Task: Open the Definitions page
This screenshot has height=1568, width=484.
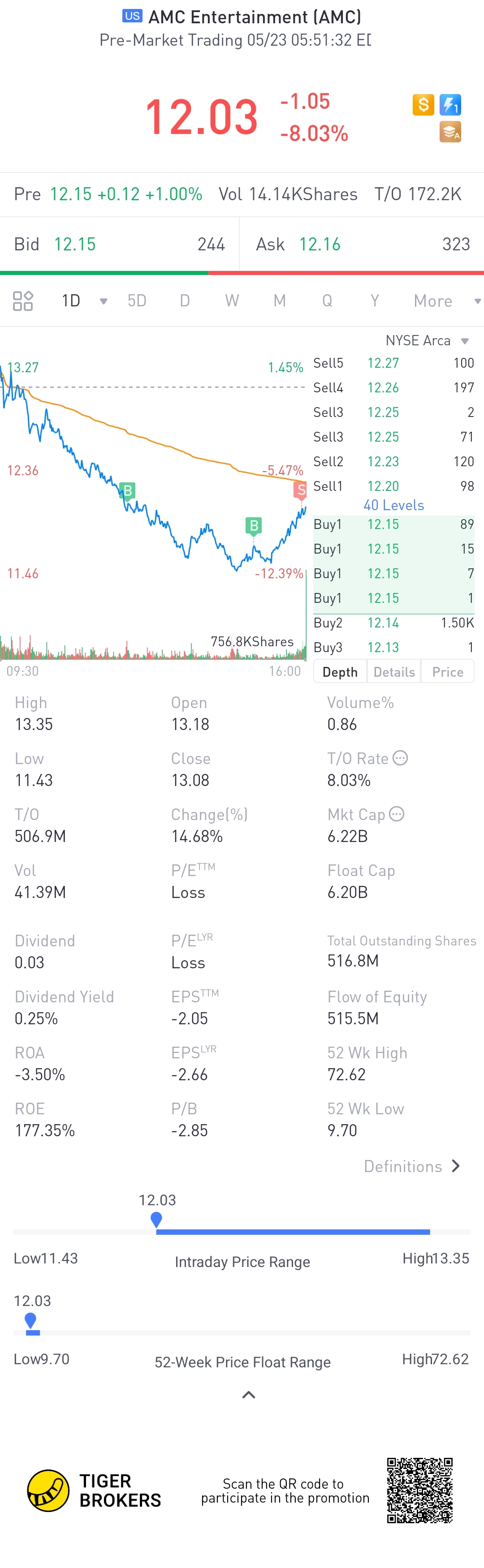Action: pos(411,1166)
